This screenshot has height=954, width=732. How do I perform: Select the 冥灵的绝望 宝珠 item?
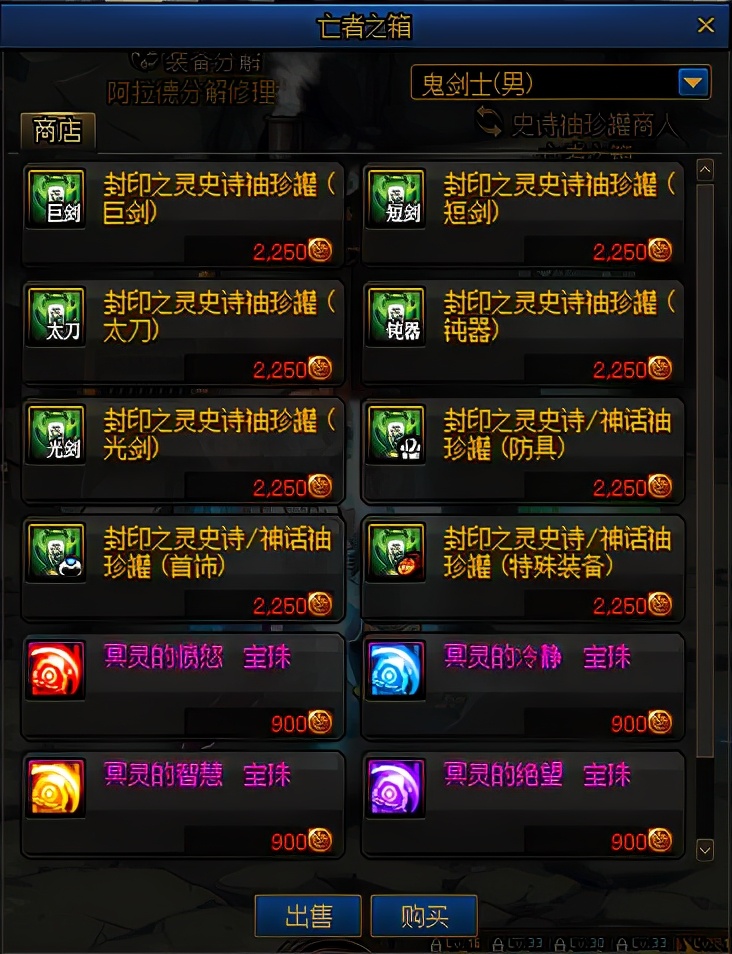523,804
